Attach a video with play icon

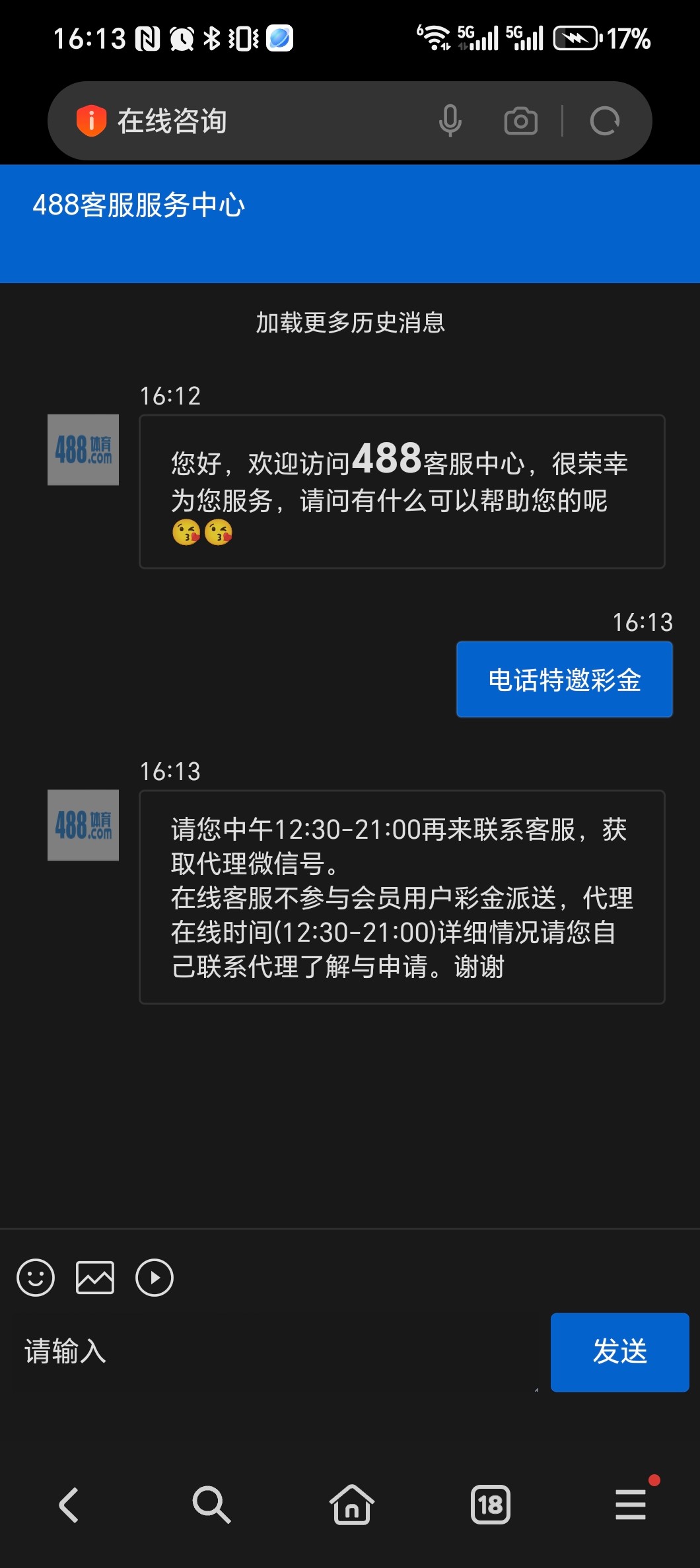[155, 1278]
